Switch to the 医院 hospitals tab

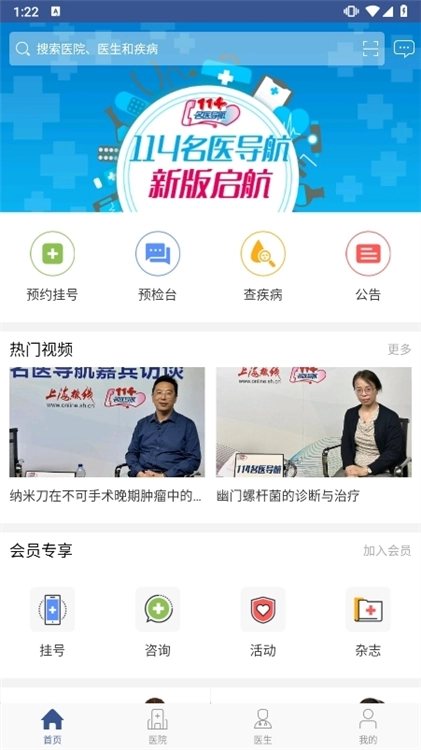(x=158, y=727)
